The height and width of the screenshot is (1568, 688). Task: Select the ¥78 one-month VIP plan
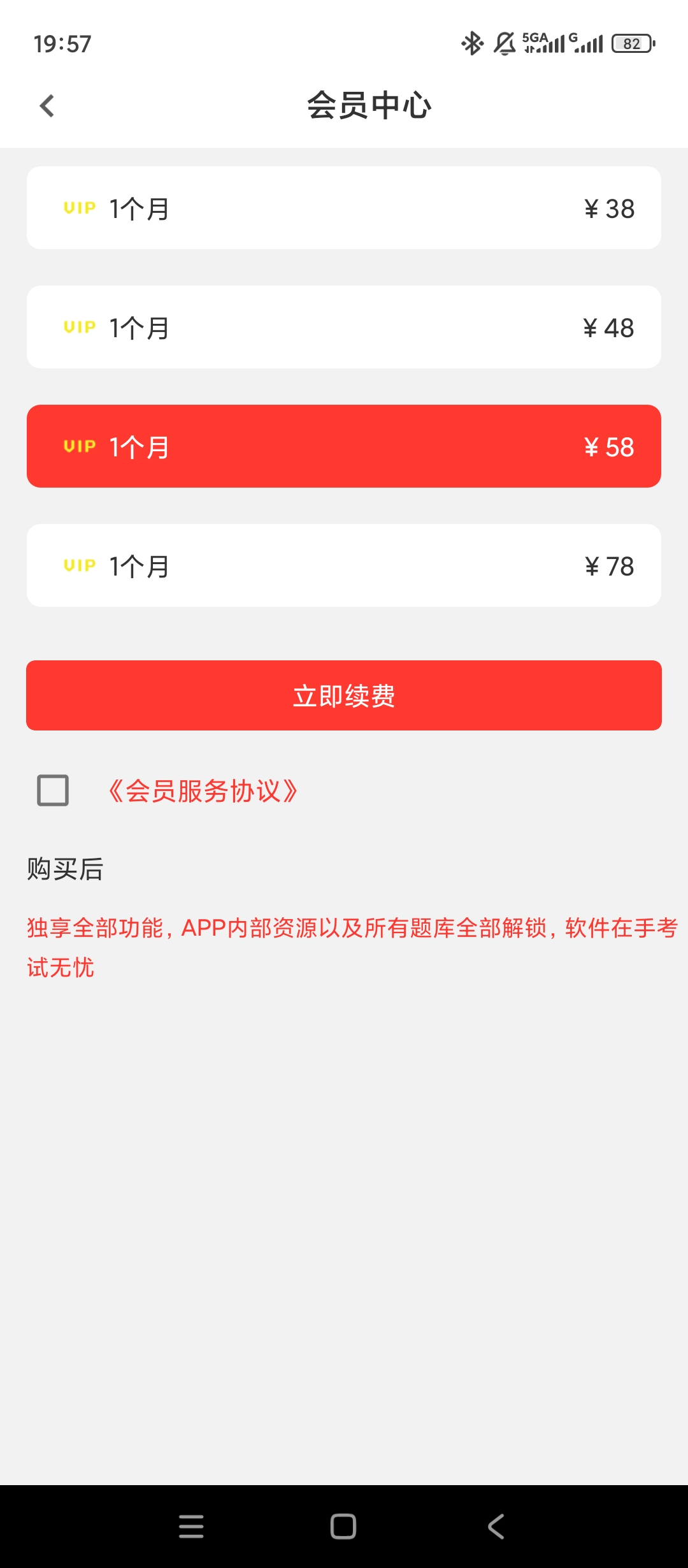tap(344, 565)
